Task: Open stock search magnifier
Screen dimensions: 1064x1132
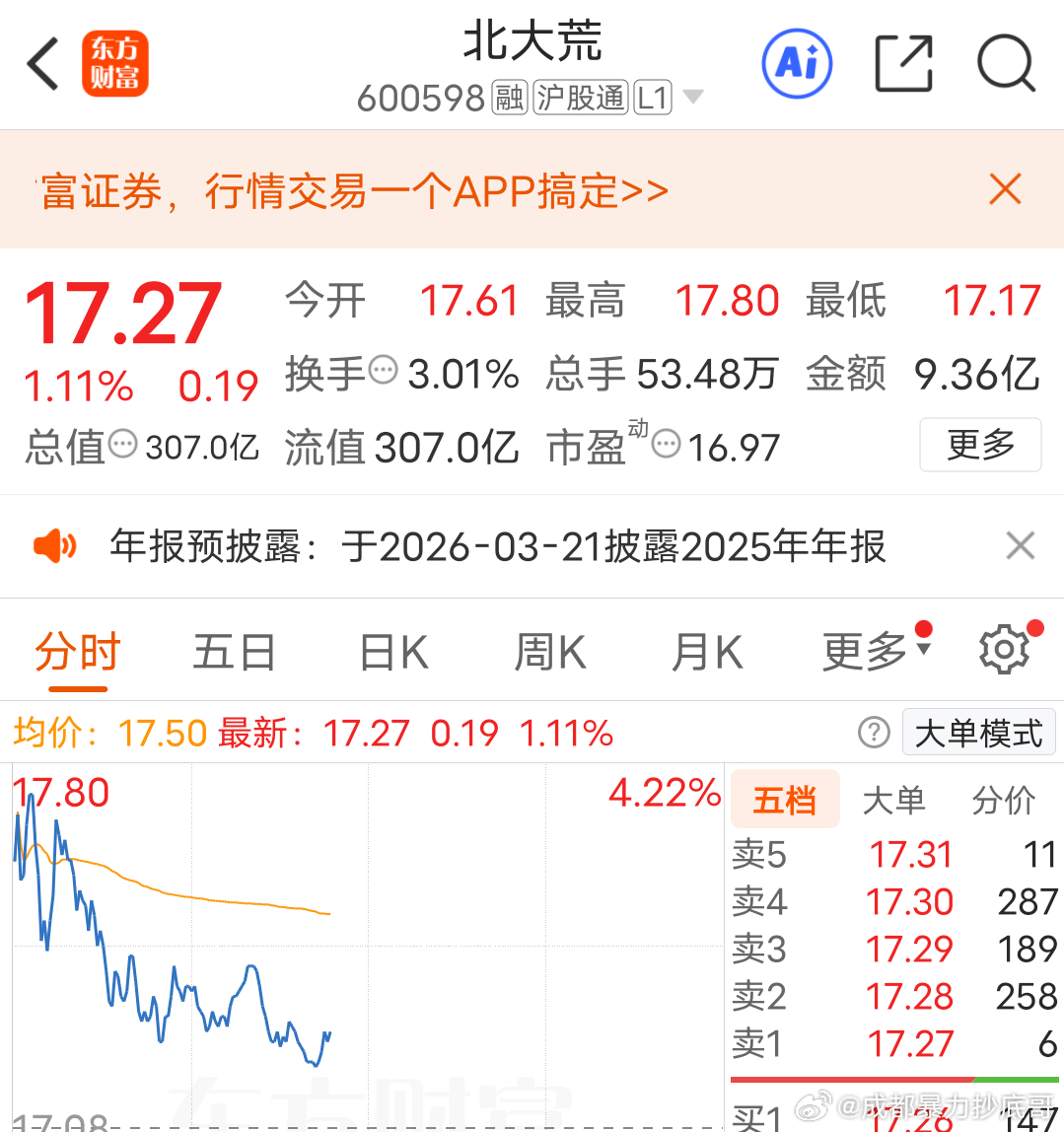Action: tap(1006, 63)
